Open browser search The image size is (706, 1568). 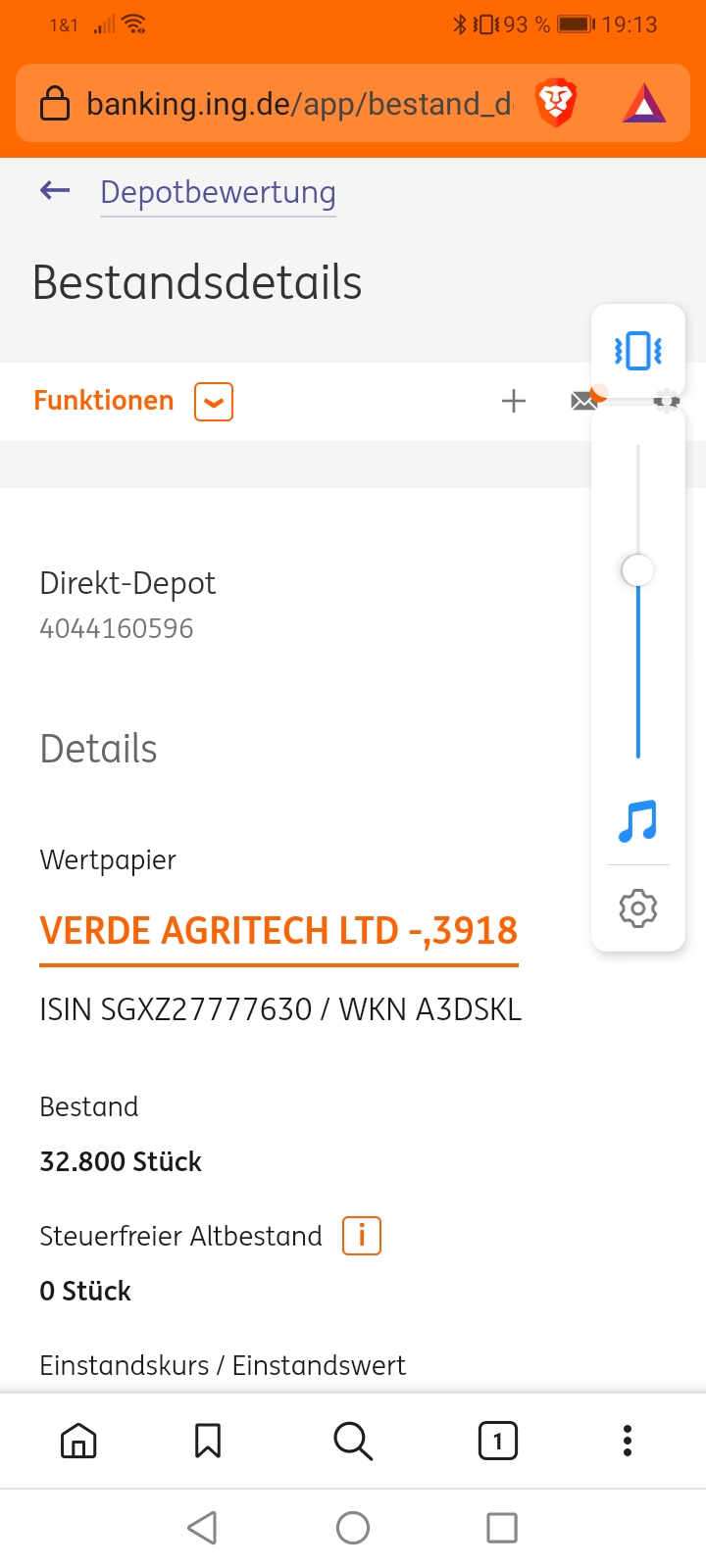point(353,1441)
